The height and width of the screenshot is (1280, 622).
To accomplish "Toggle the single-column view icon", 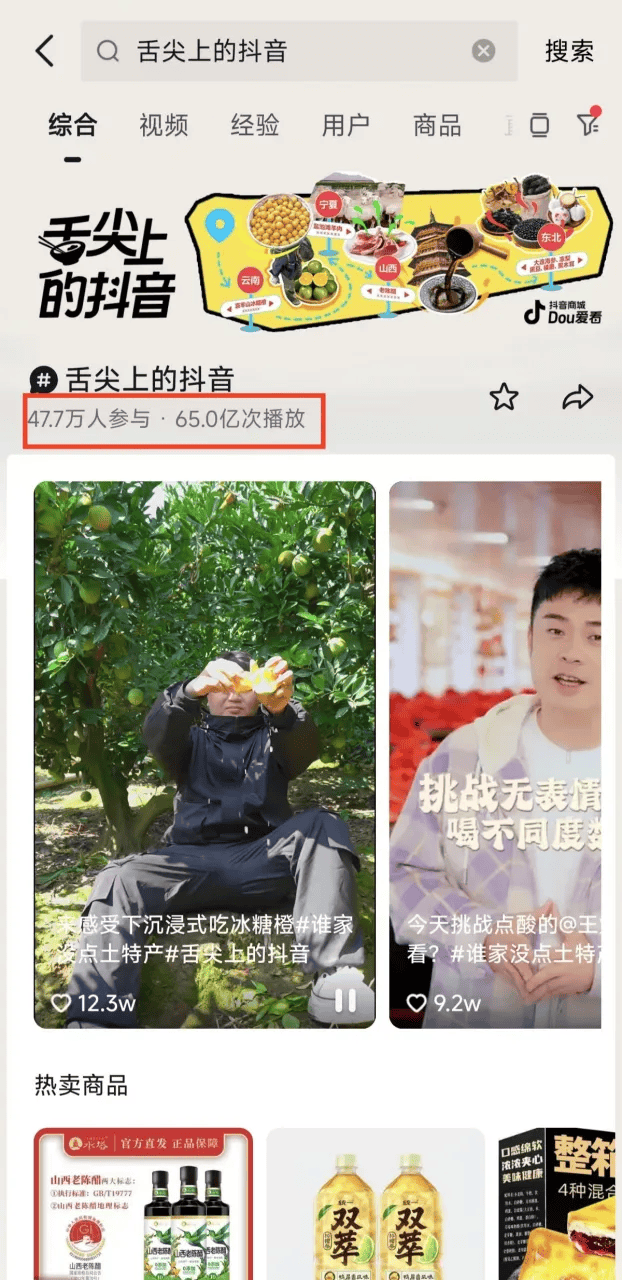I will (x=539, y=125).
